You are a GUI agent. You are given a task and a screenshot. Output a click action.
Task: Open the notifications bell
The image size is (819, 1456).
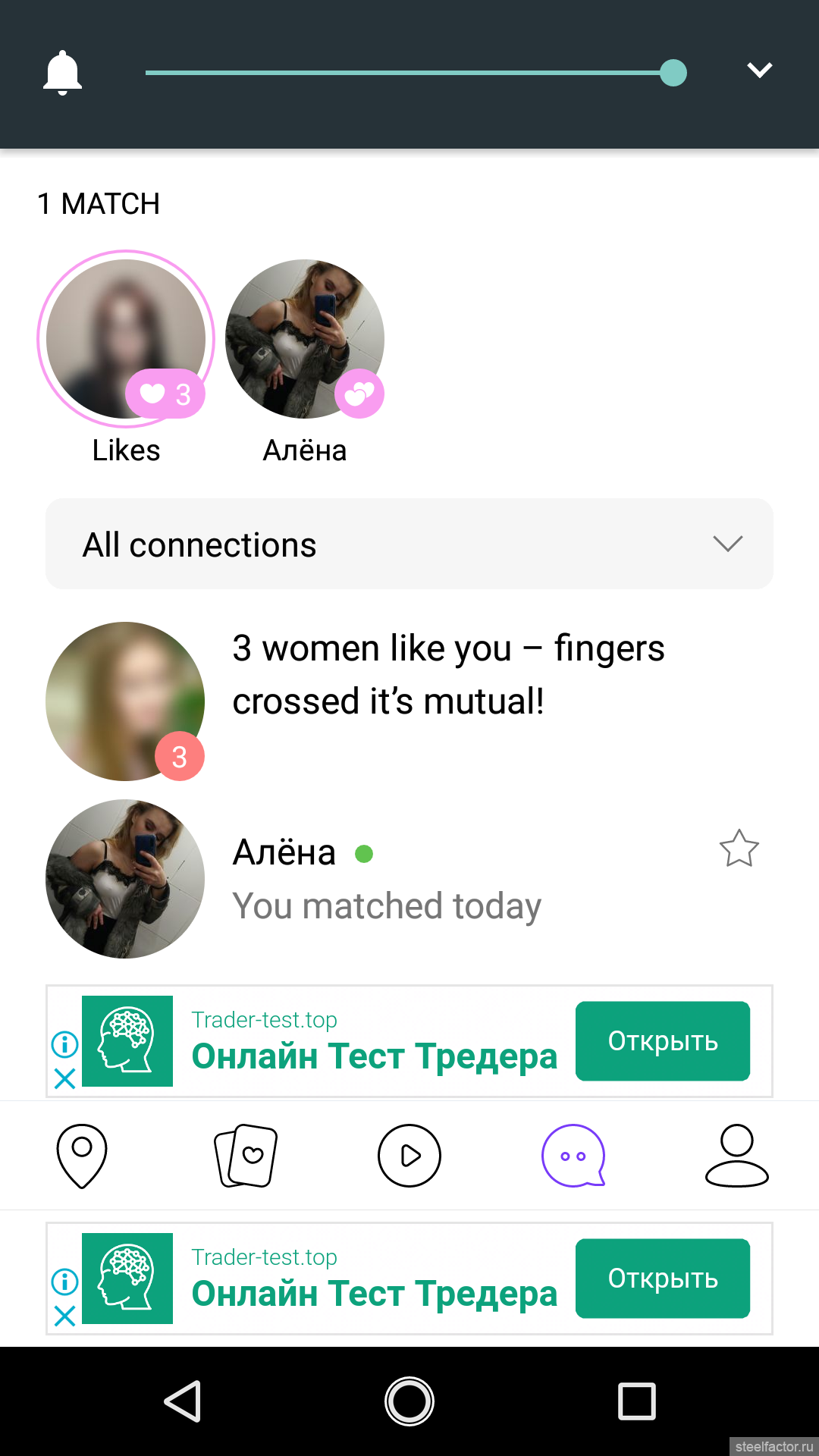[62, 73]
